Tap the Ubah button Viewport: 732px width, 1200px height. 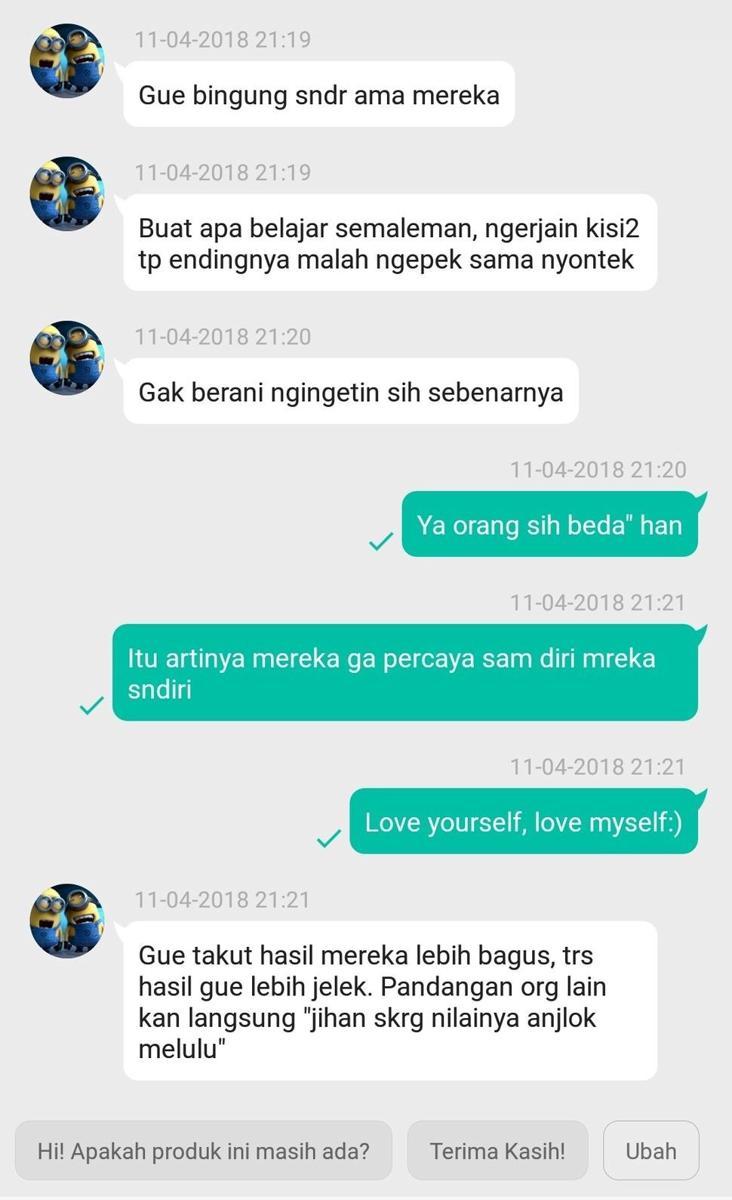click(x=651, y=1151)
